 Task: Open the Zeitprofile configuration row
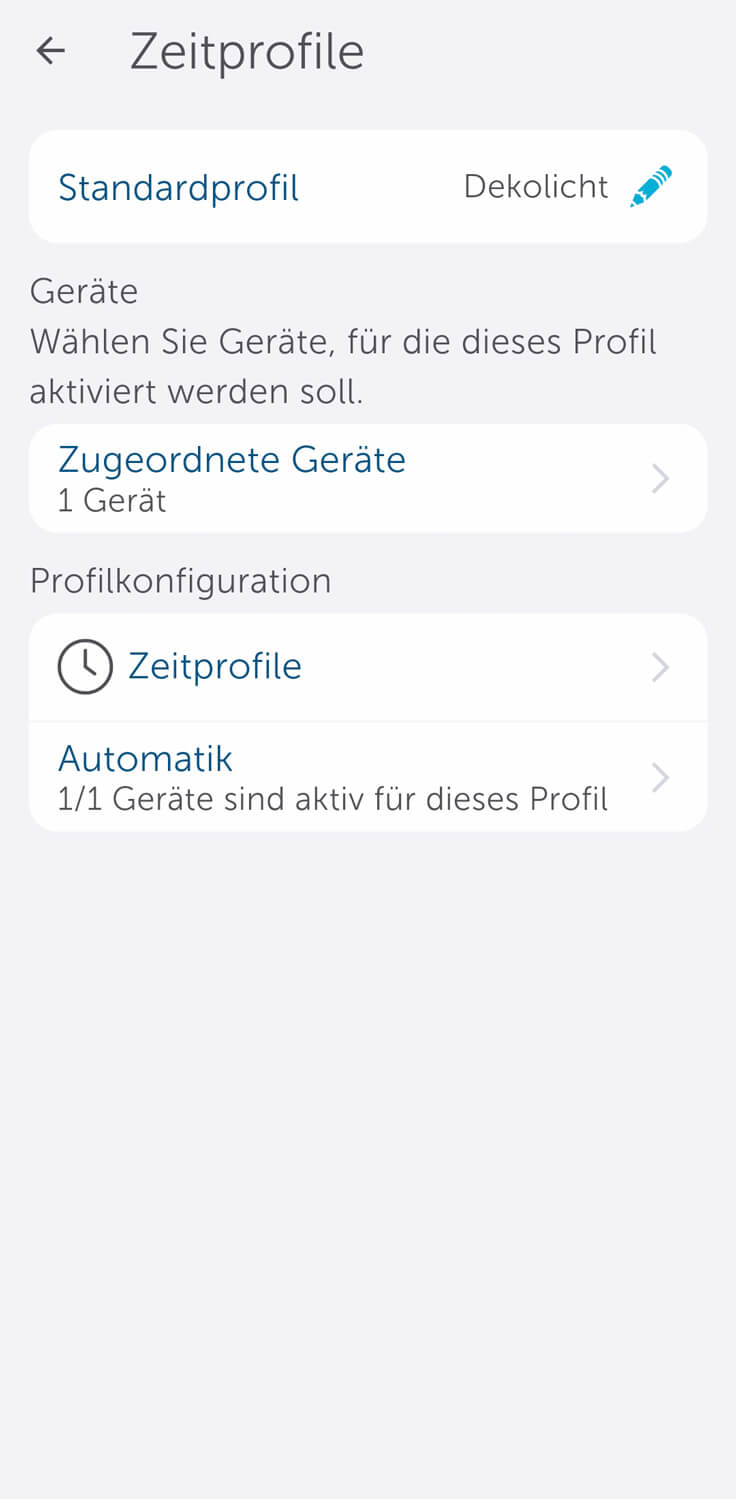[x=367, y=667]
